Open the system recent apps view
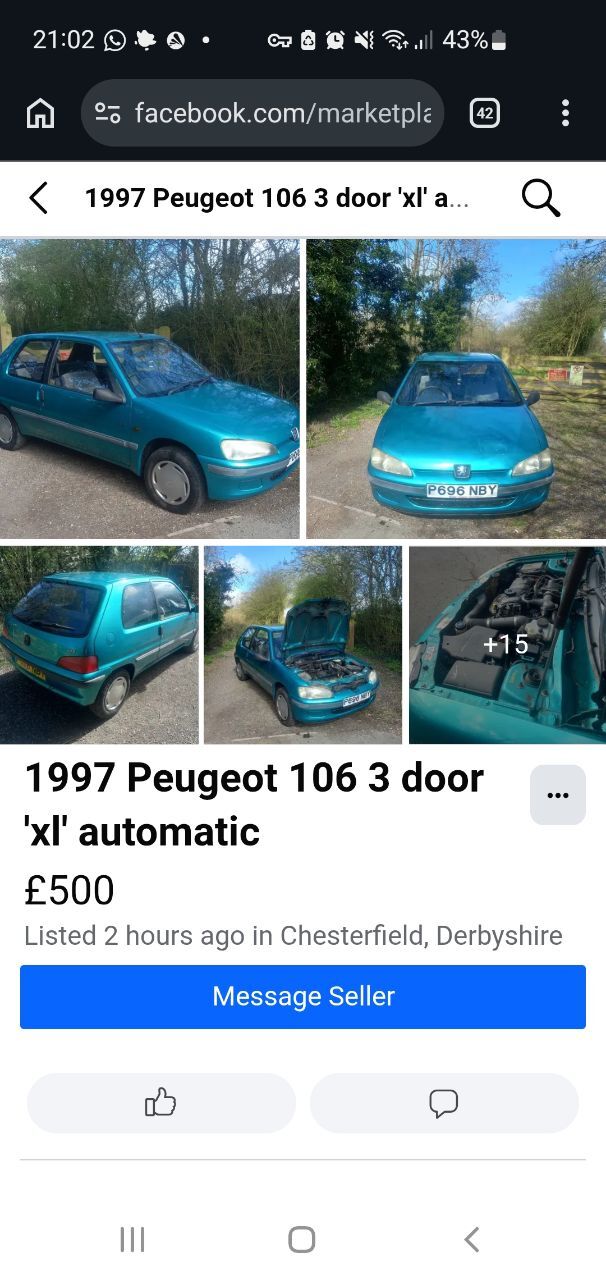The height and width of the screenshot is (1280, 606). tap(132, 1240)
